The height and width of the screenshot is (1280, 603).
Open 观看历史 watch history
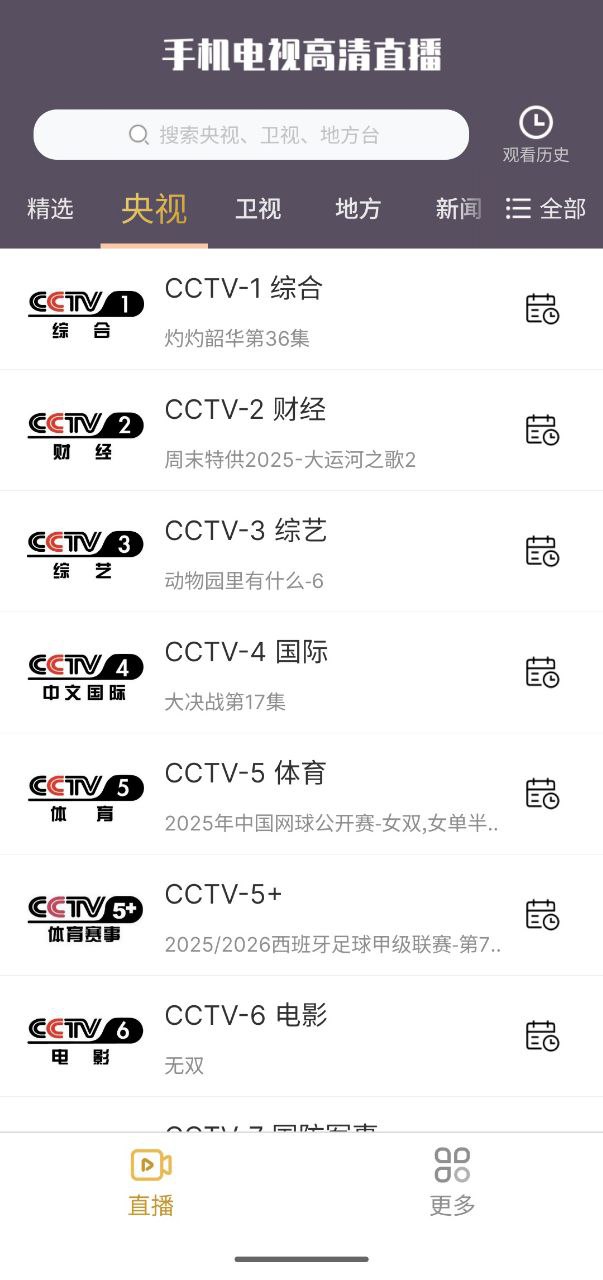[x=536, y=135]
